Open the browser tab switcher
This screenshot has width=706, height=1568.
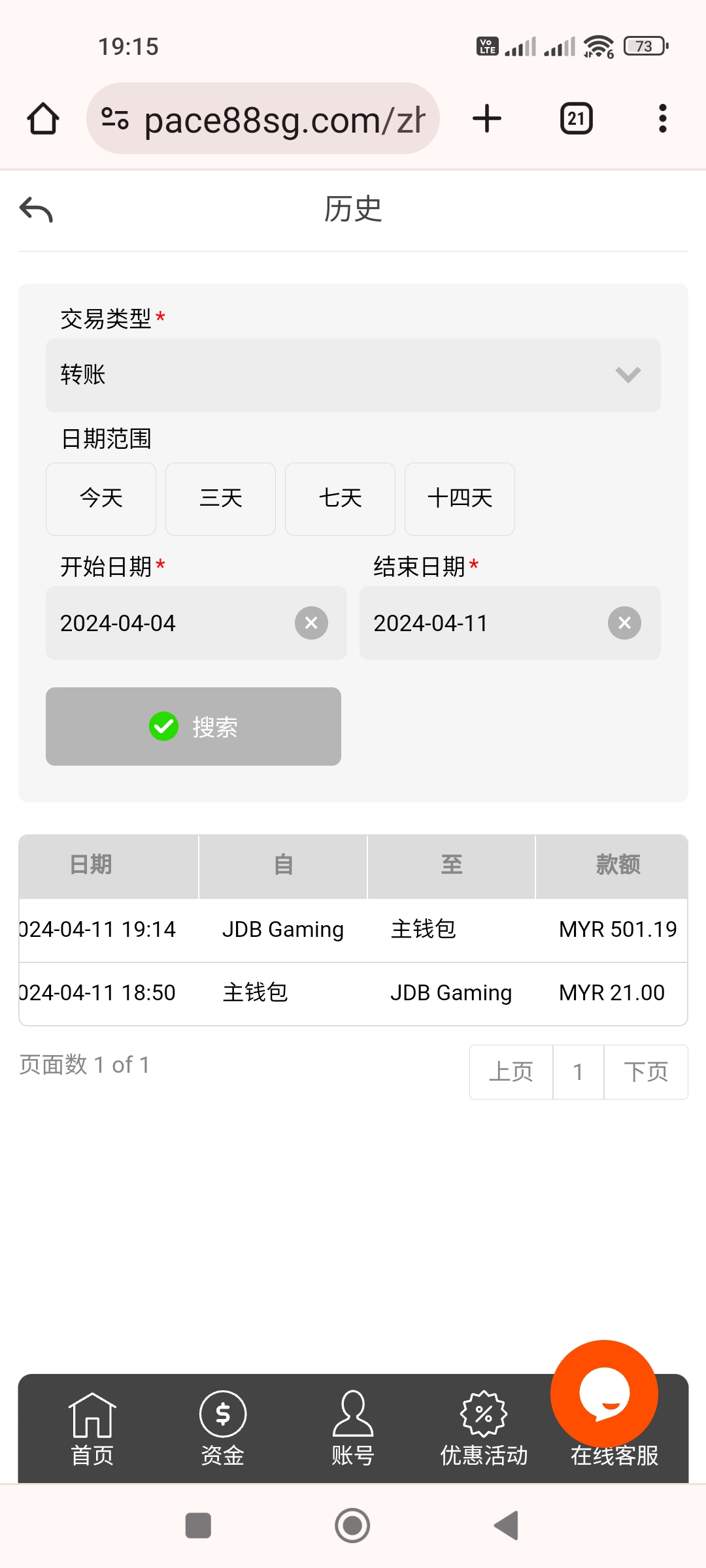576,119
